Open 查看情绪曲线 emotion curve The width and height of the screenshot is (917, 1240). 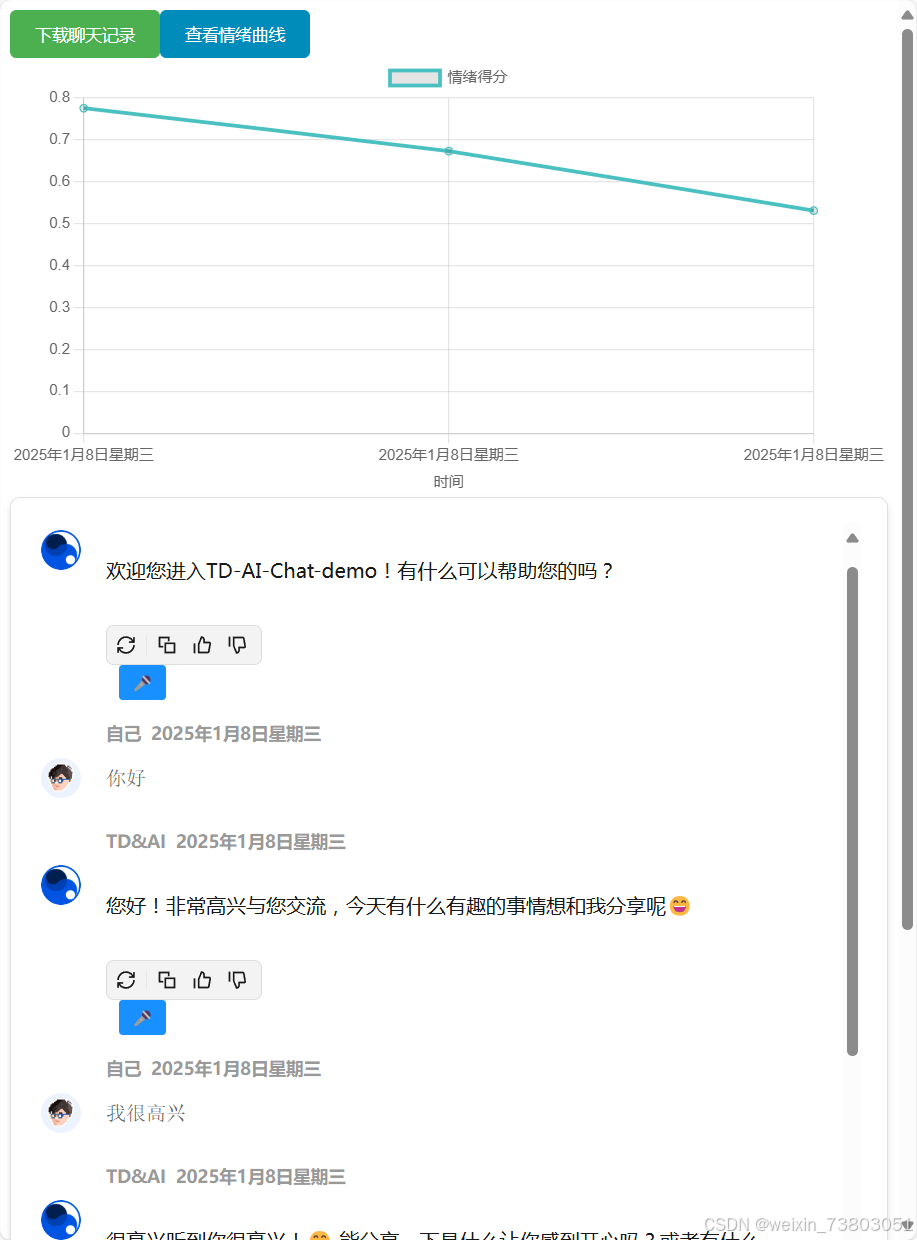tap(235, 35)
